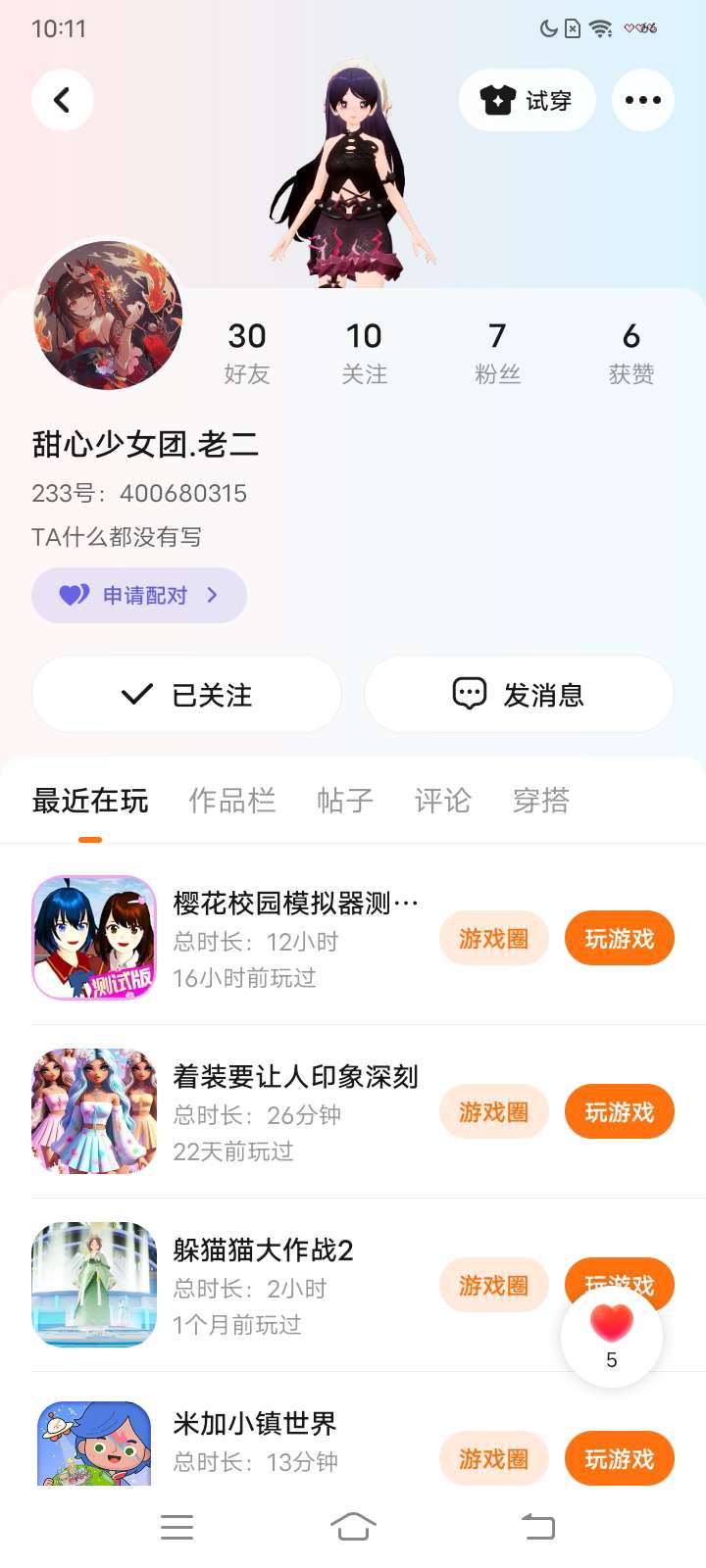Switch to the 穿搭 tab
This screenshot has height=1568, width=706.
[x=540, y=801]
